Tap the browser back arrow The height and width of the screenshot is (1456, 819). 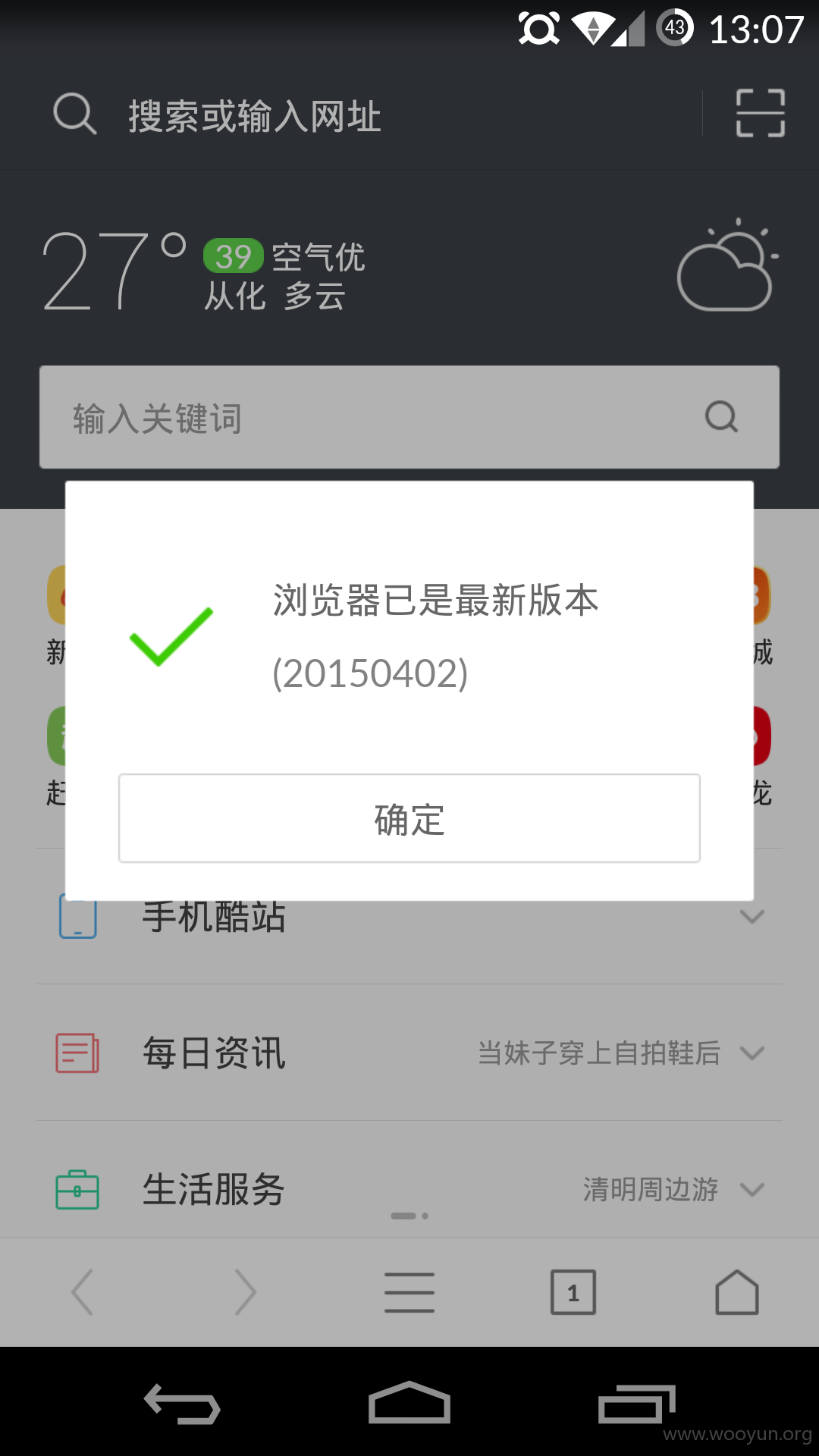click(x=82, y=1292)
